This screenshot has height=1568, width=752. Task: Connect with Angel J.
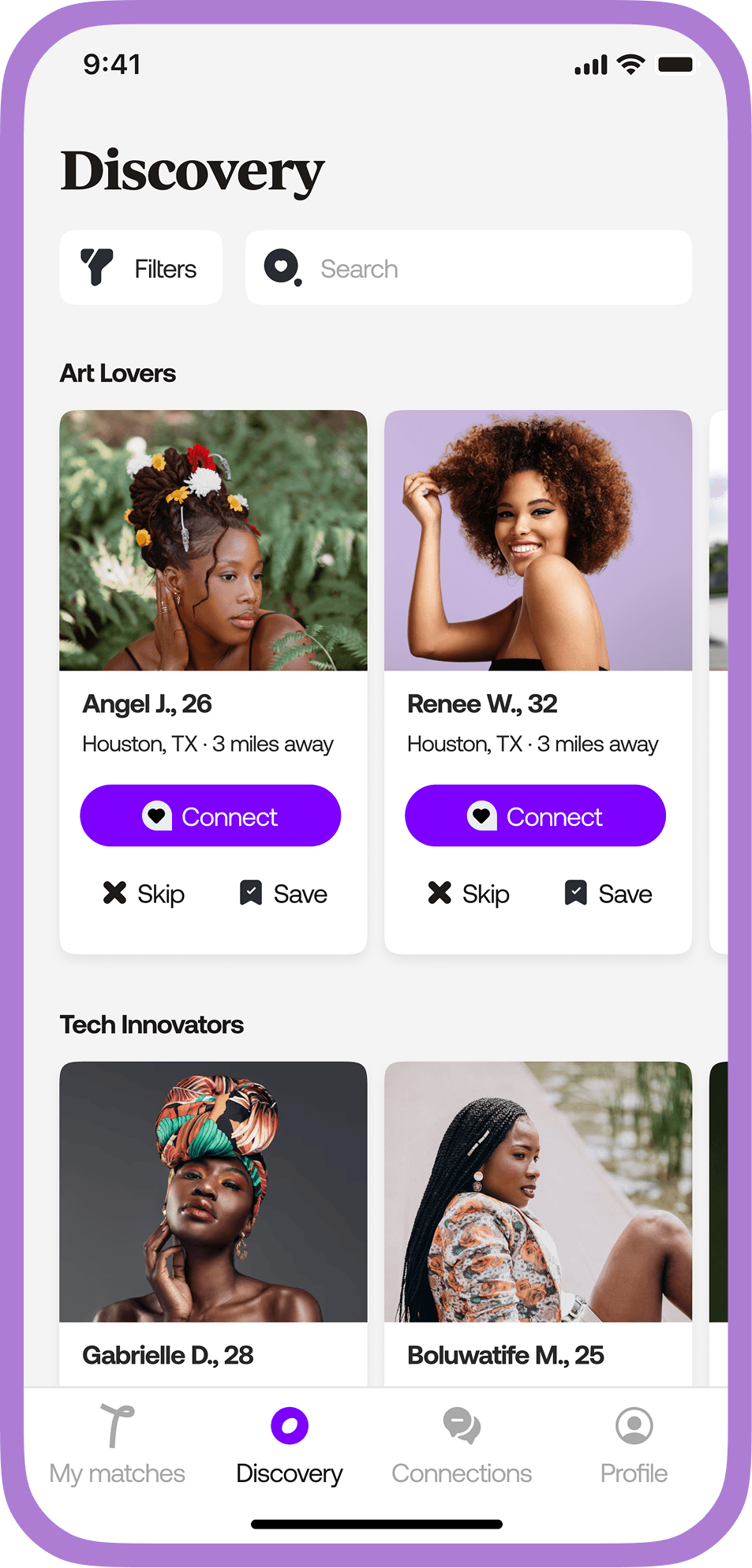coord(211,816)
